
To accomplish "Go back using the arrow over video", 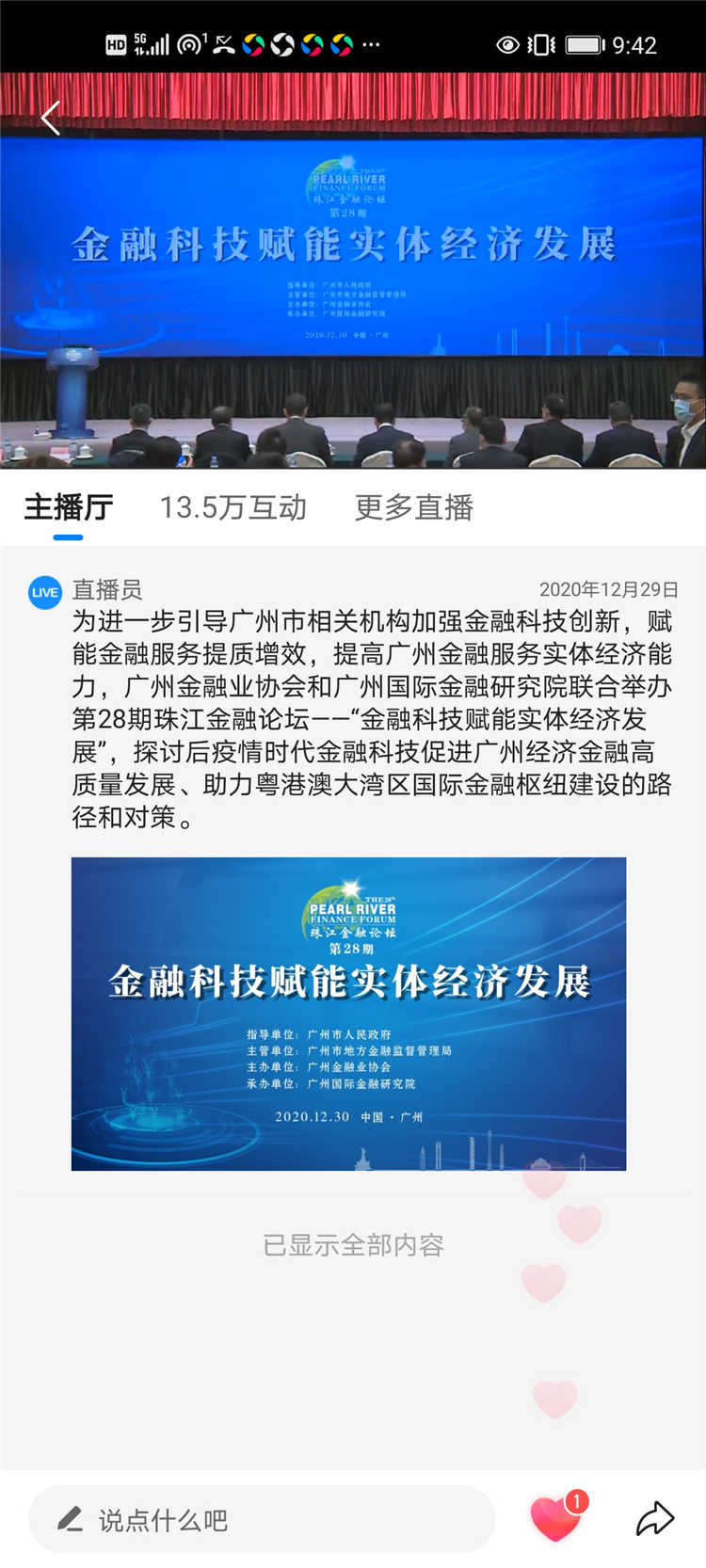I will pyautogui.click(x=51, y=119).
